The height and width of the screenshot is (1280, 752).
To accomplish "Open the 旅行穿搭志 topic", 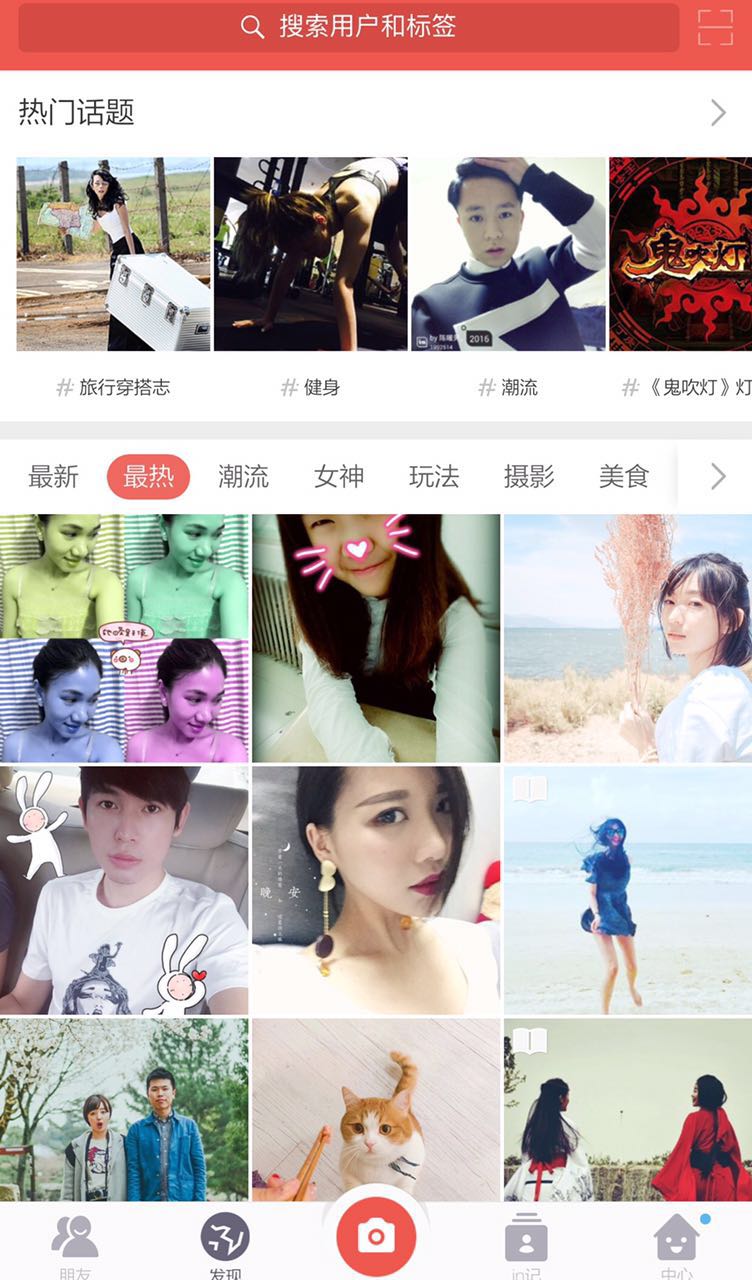I will pos(113,255).
